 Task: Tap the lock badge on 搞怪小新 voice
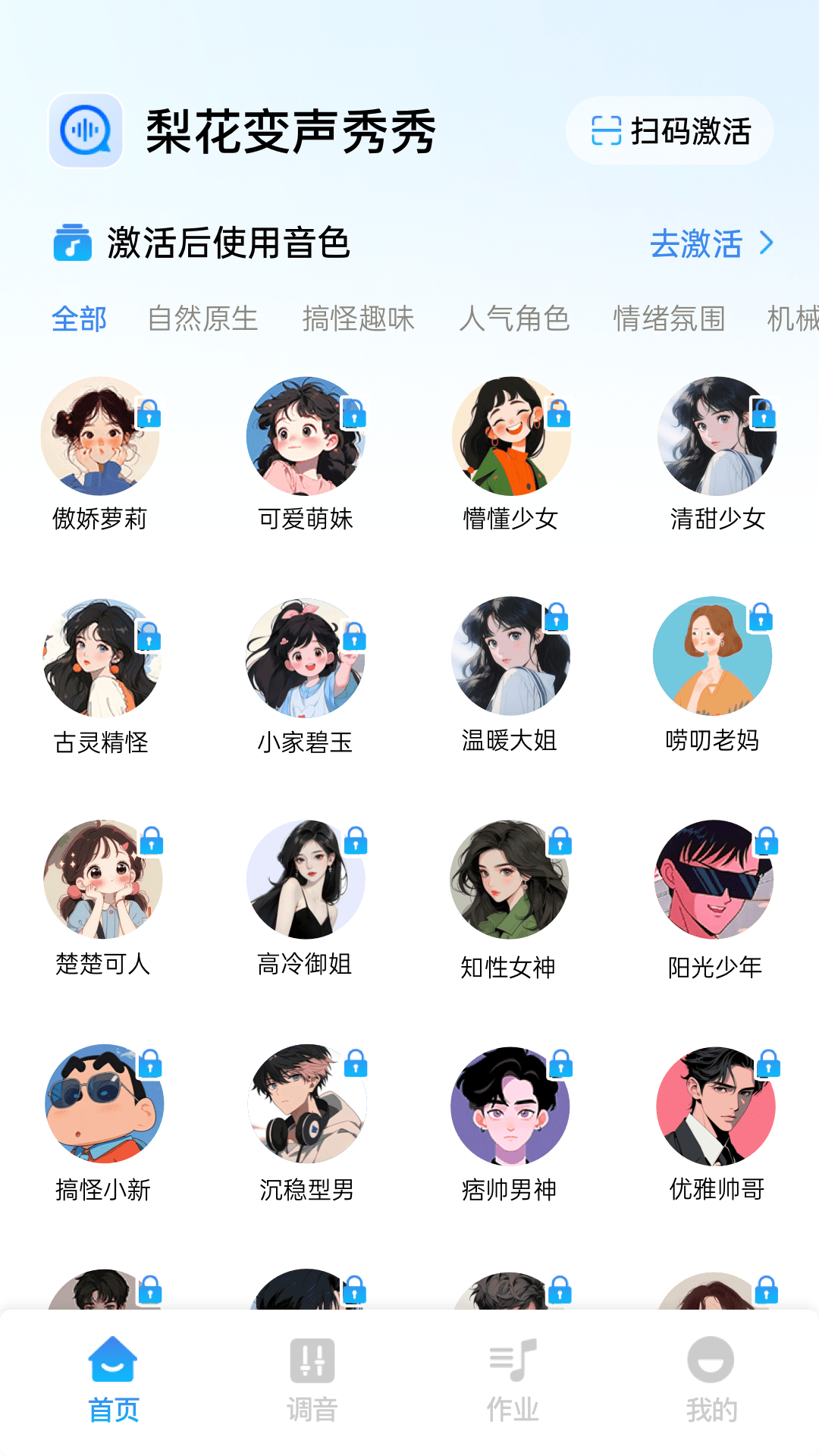tap(151, 1064)
